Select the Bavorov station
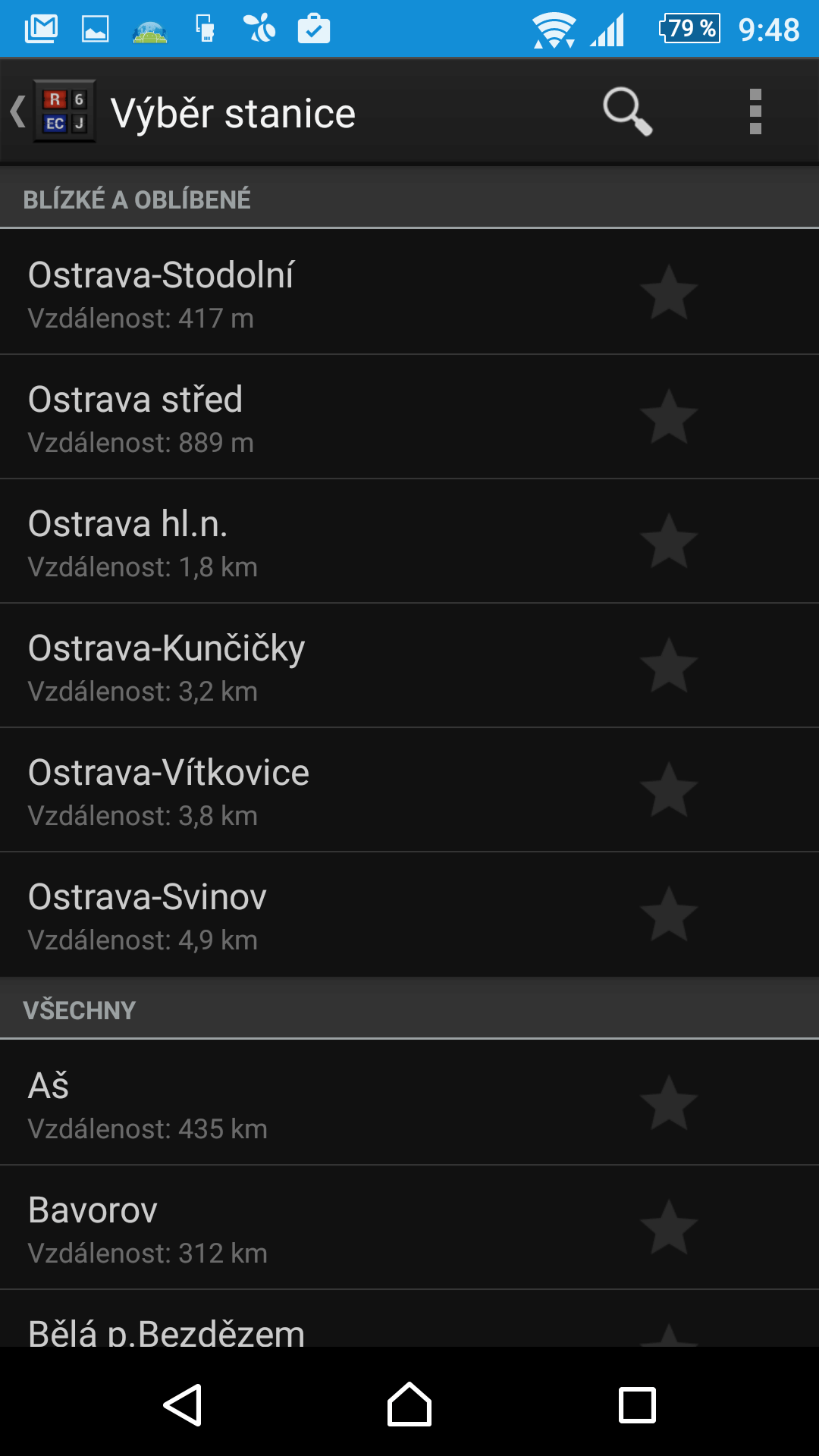 click(x=409, y=1227)
